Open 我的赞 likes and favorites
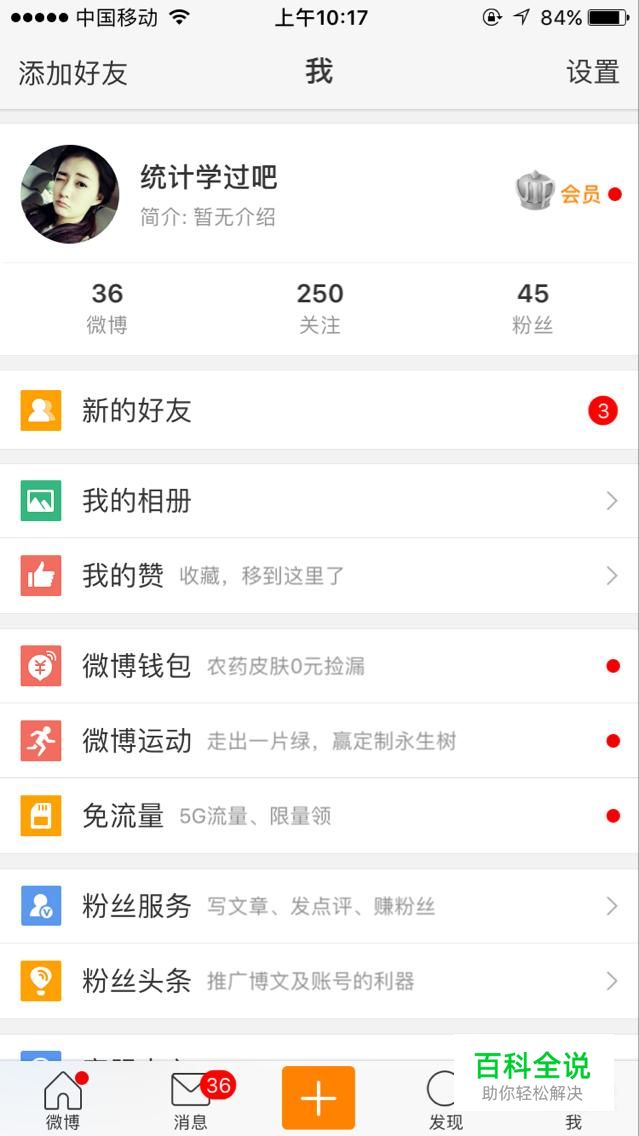Viewport: 639px width, 1136px height. 319,576
